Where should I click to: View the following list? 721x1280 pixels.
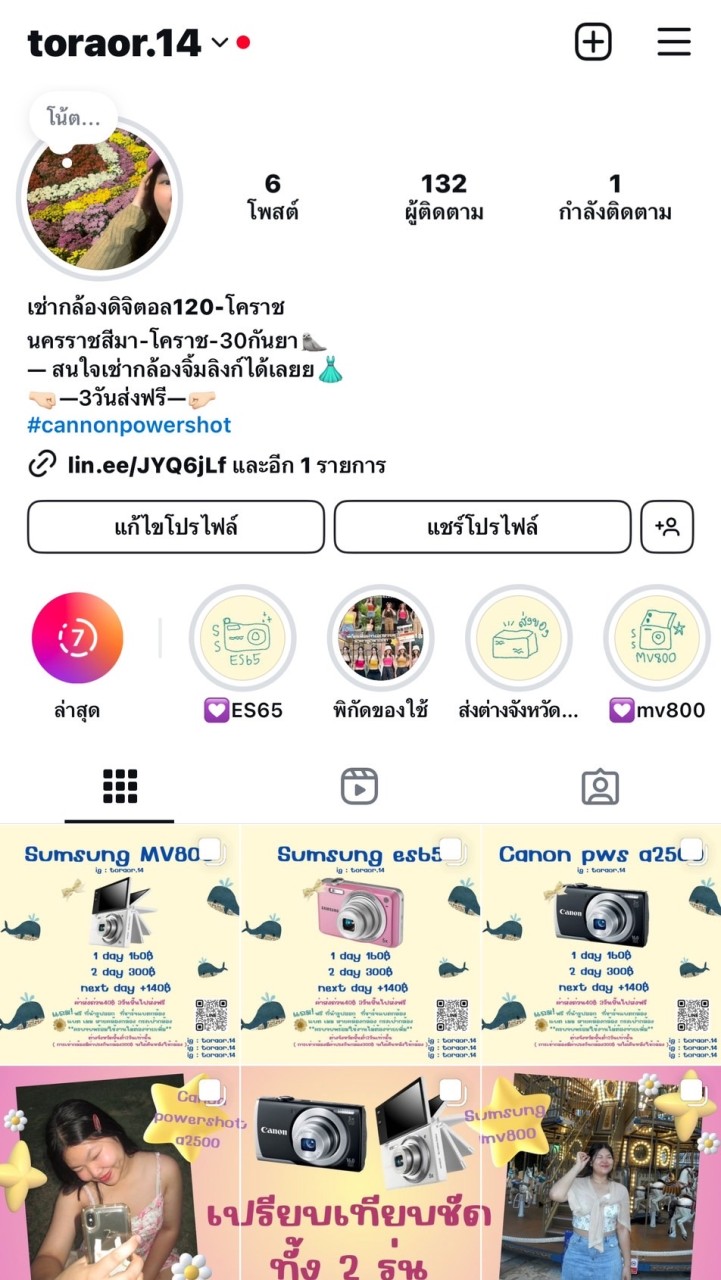click(x=614, y=197)
